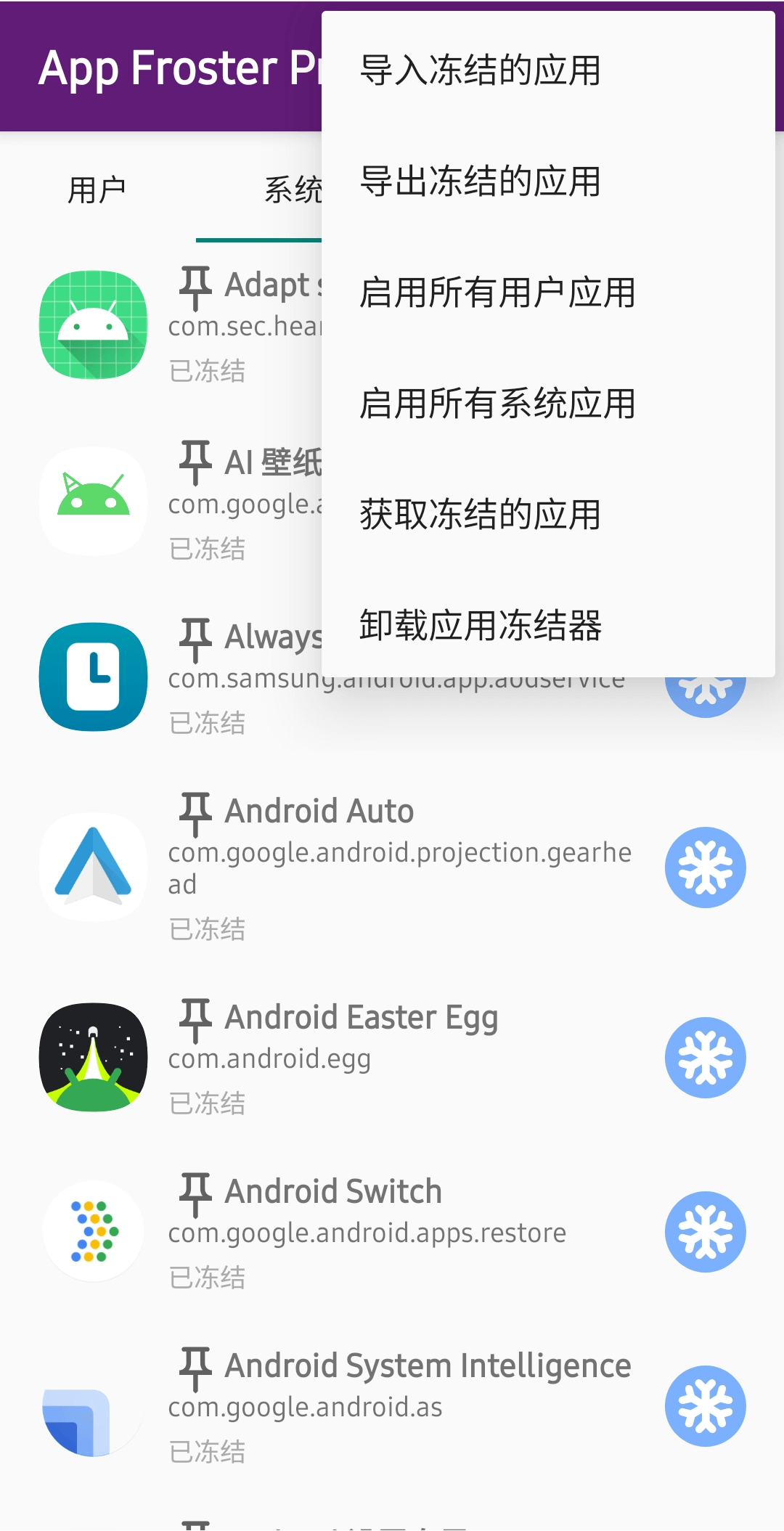Tap the snowflake button for Android Switch

pyautogui.click(x=705, y=1232)
